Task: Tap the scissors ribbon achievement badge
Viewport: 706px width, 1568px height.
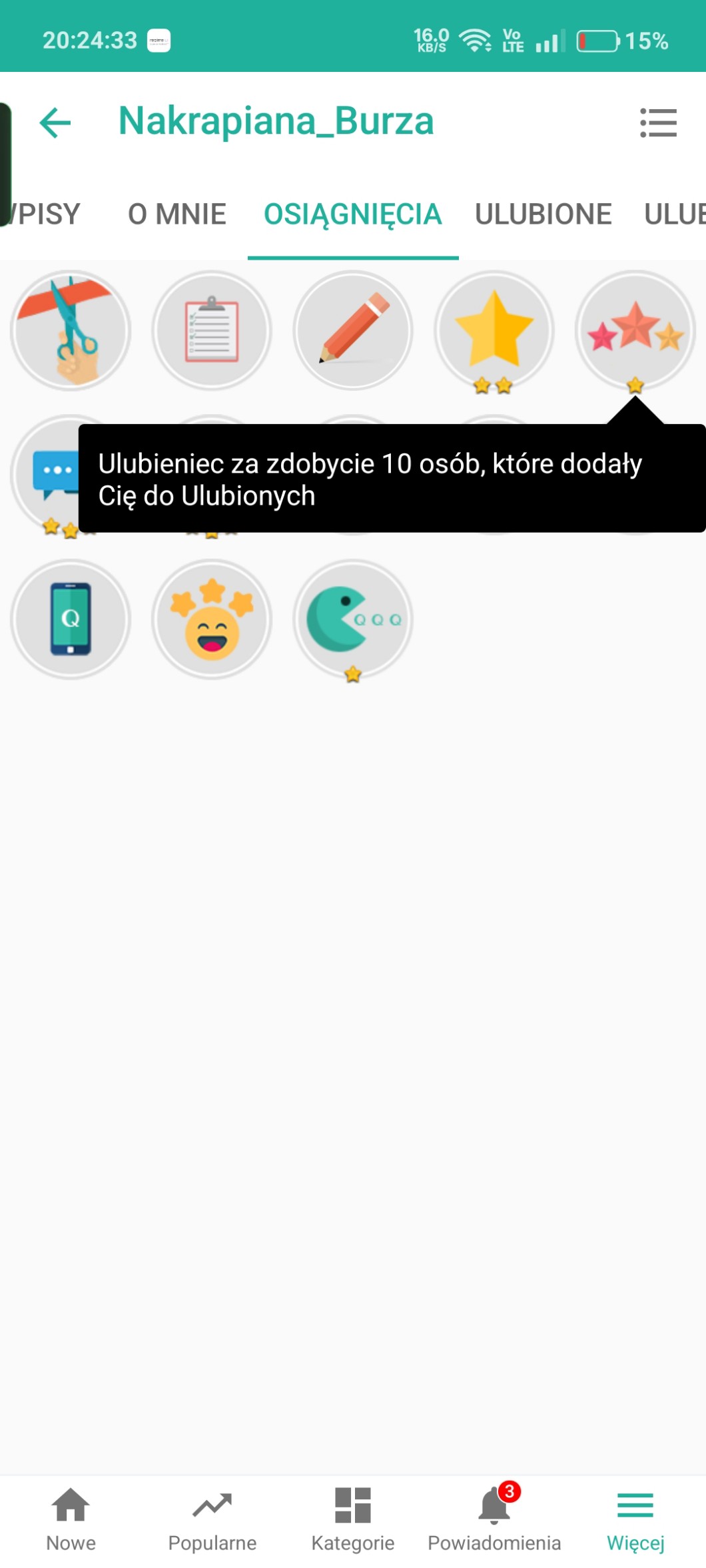Action: click(71, 330)
